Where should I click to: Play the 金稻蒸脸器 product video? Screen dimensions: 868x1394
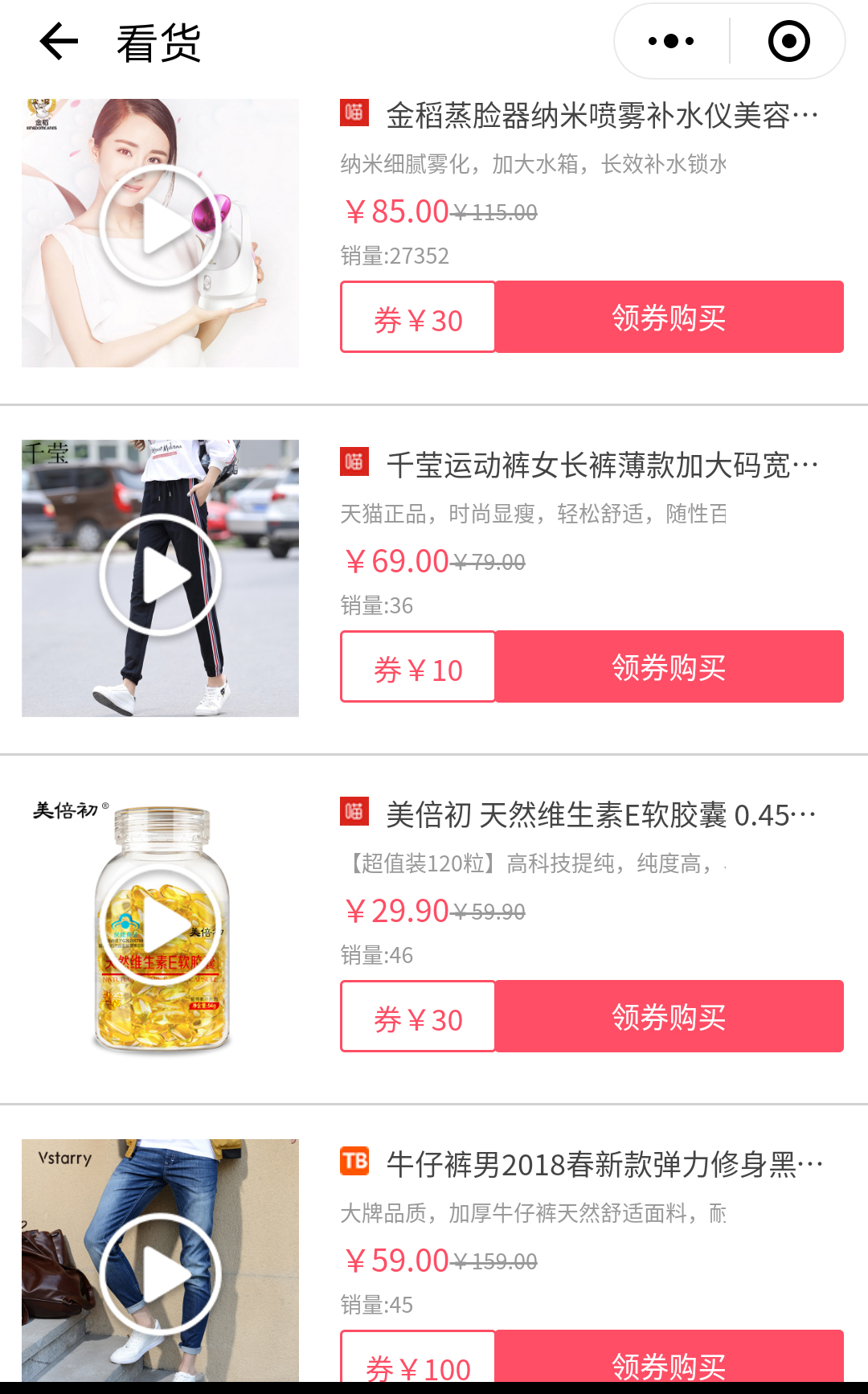160,226
